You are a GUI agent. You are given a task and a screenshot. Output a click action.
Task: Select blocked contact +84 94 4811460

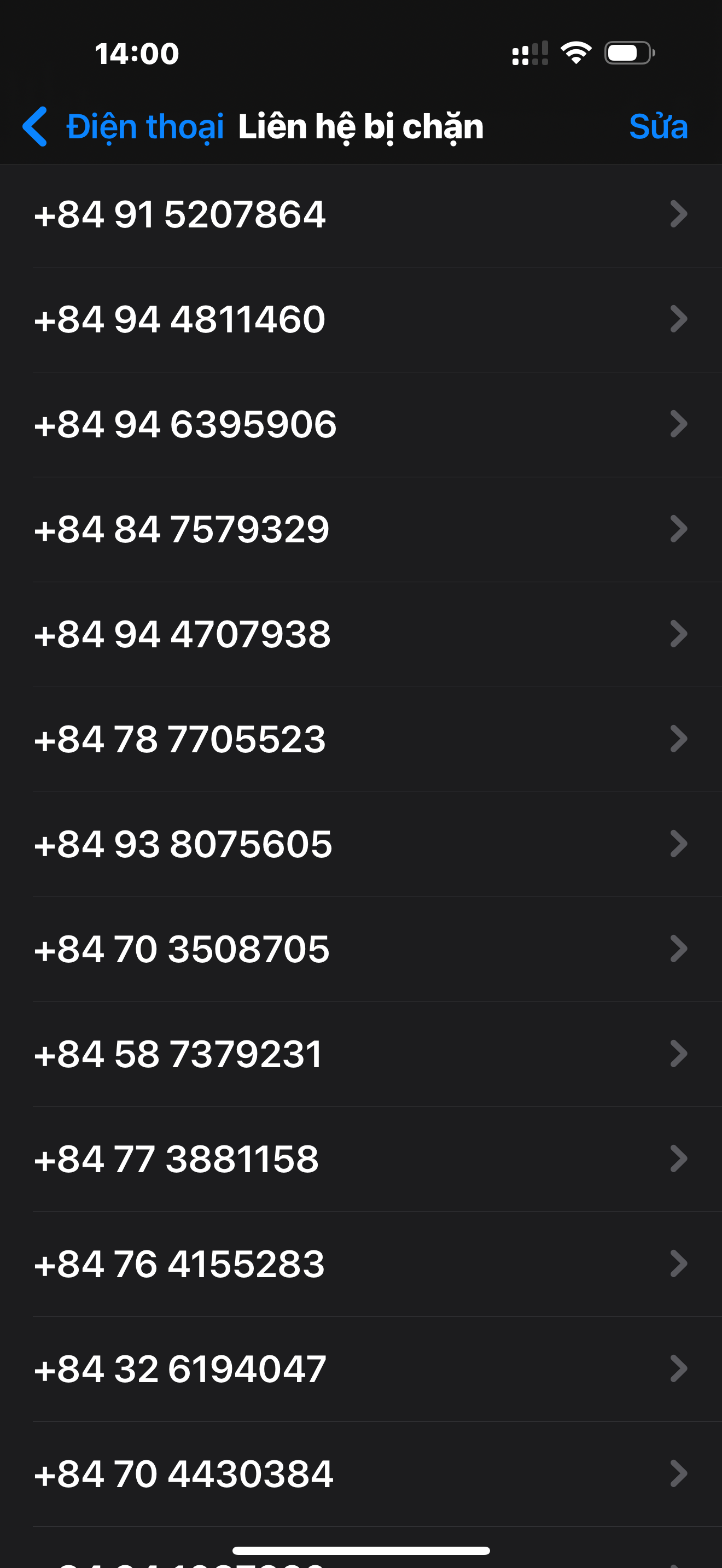361,319
